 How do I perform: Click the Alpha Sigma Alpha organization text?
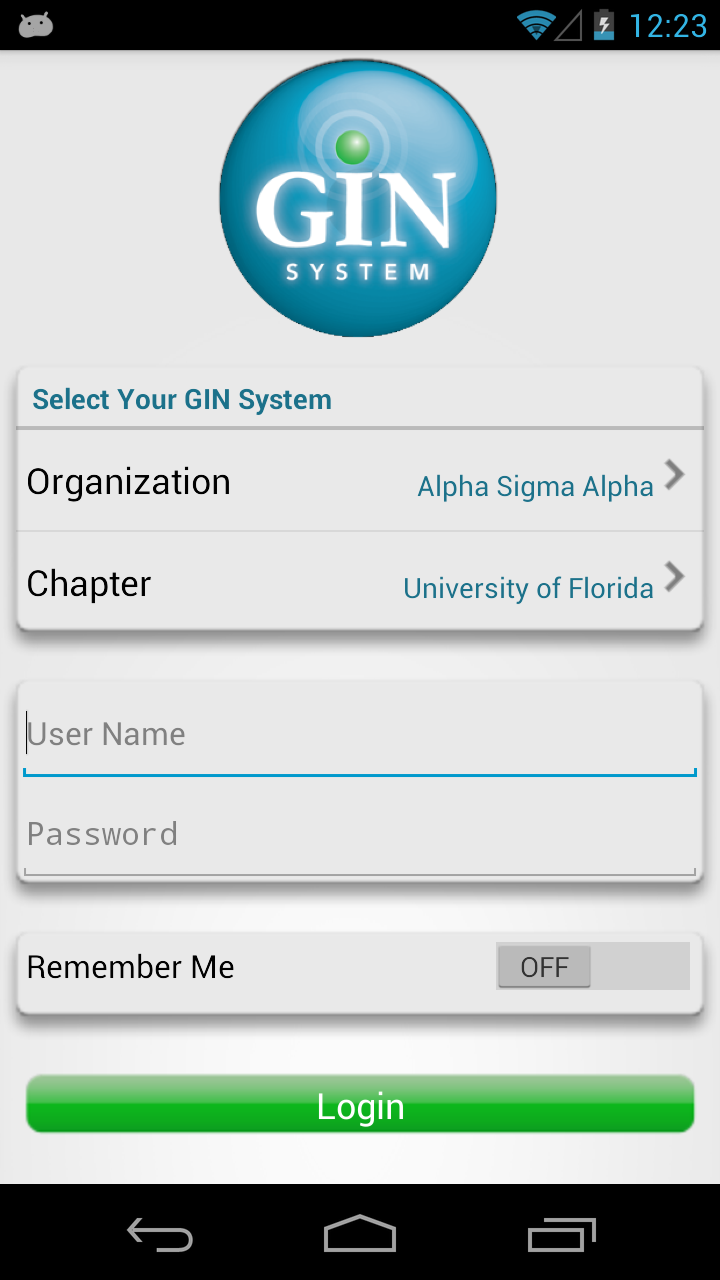tap(535, 486)
